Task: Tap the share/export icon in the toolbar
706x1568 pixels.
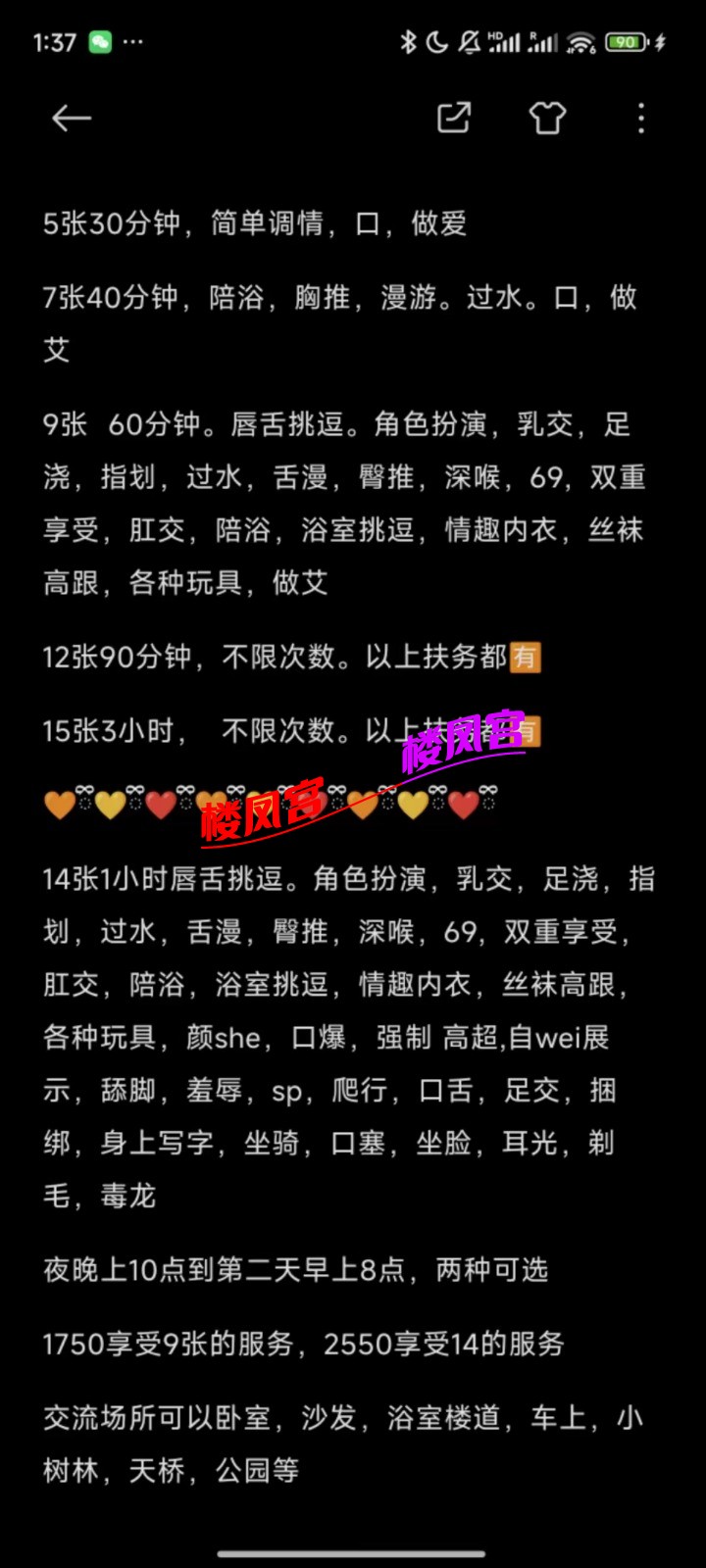Action: (x=453, y=118)
